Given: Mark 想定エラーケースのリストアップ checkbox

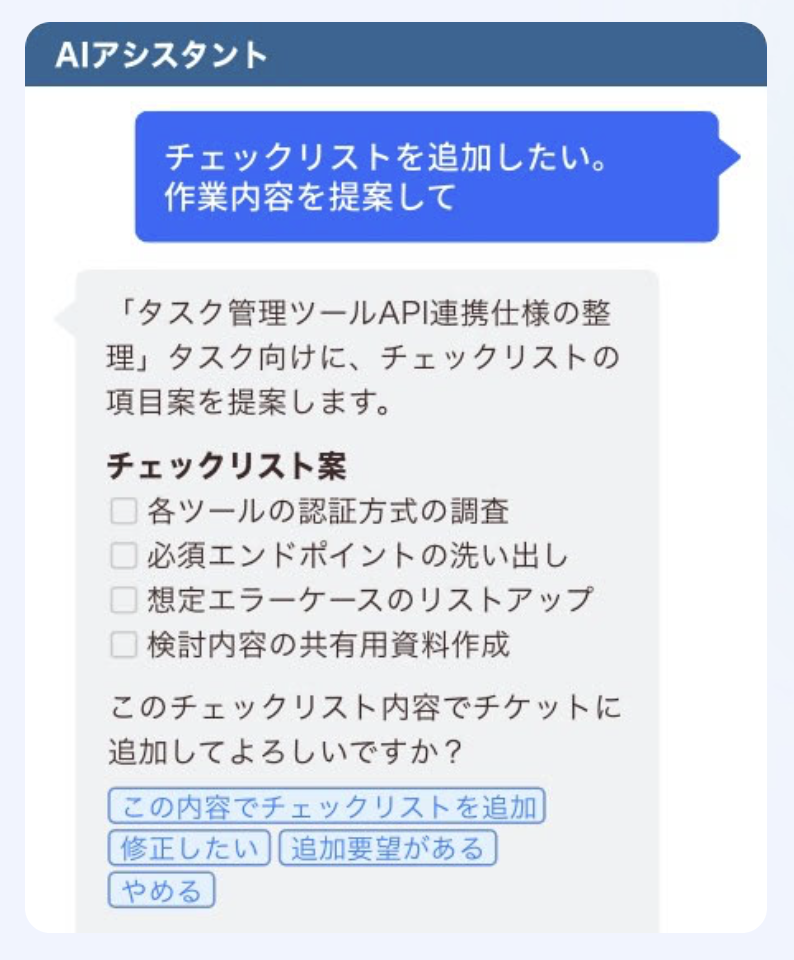Looking at the screenshot, I should click(123, 601).
